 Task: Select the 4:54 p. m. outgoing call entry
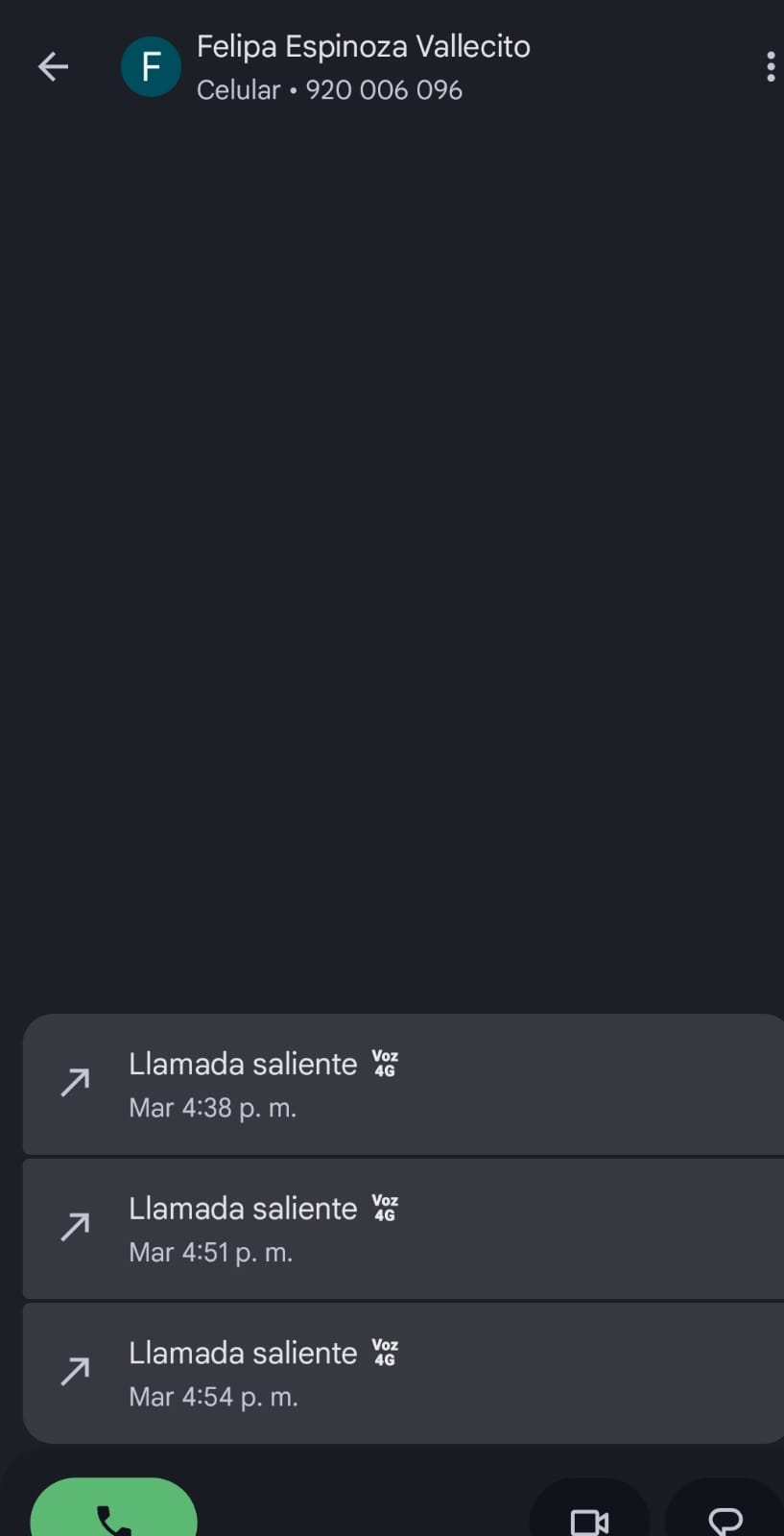coord(403,1373)
